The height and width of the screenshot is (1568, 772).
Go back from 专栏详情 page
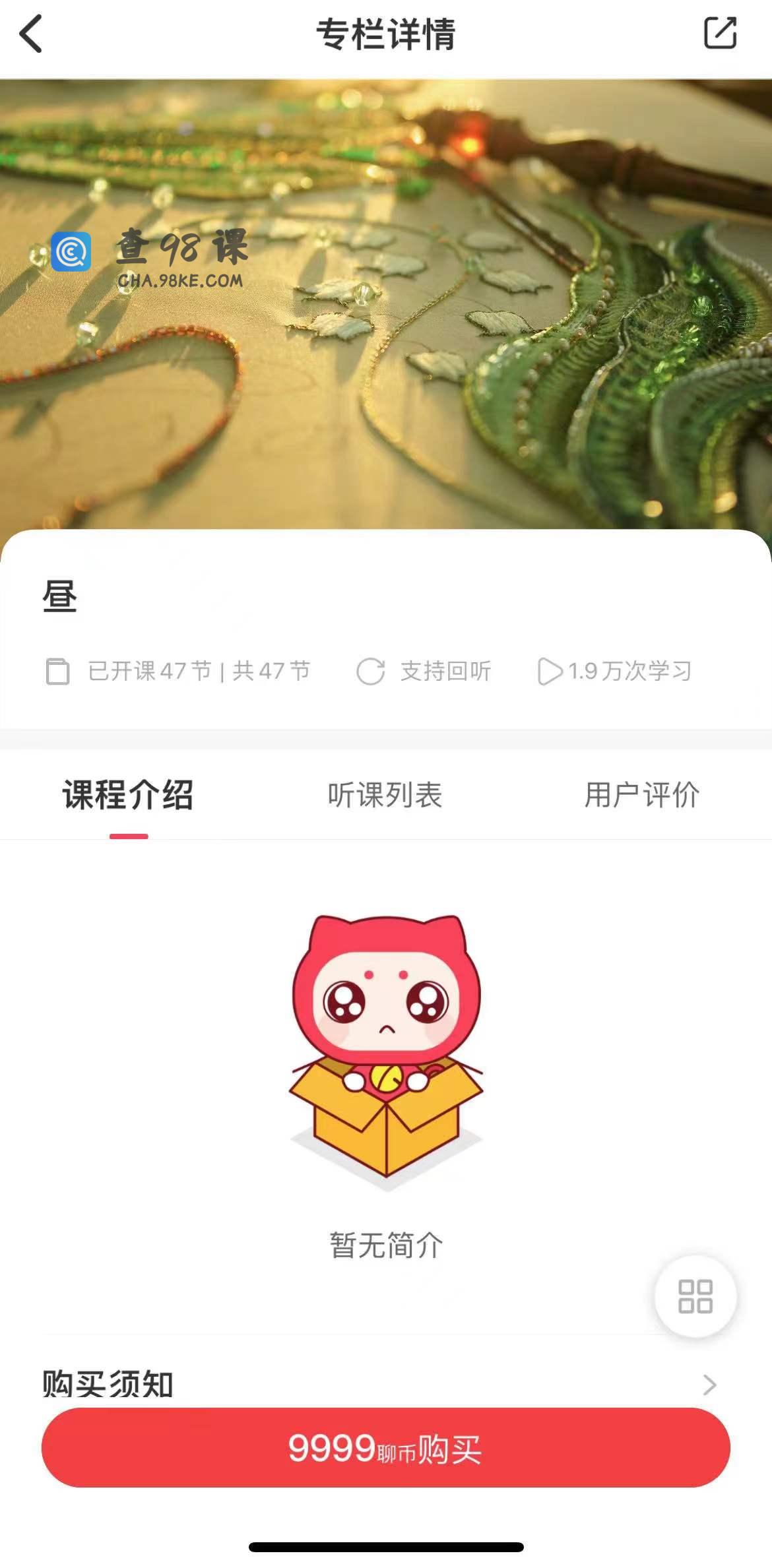(x=31, y=34)
